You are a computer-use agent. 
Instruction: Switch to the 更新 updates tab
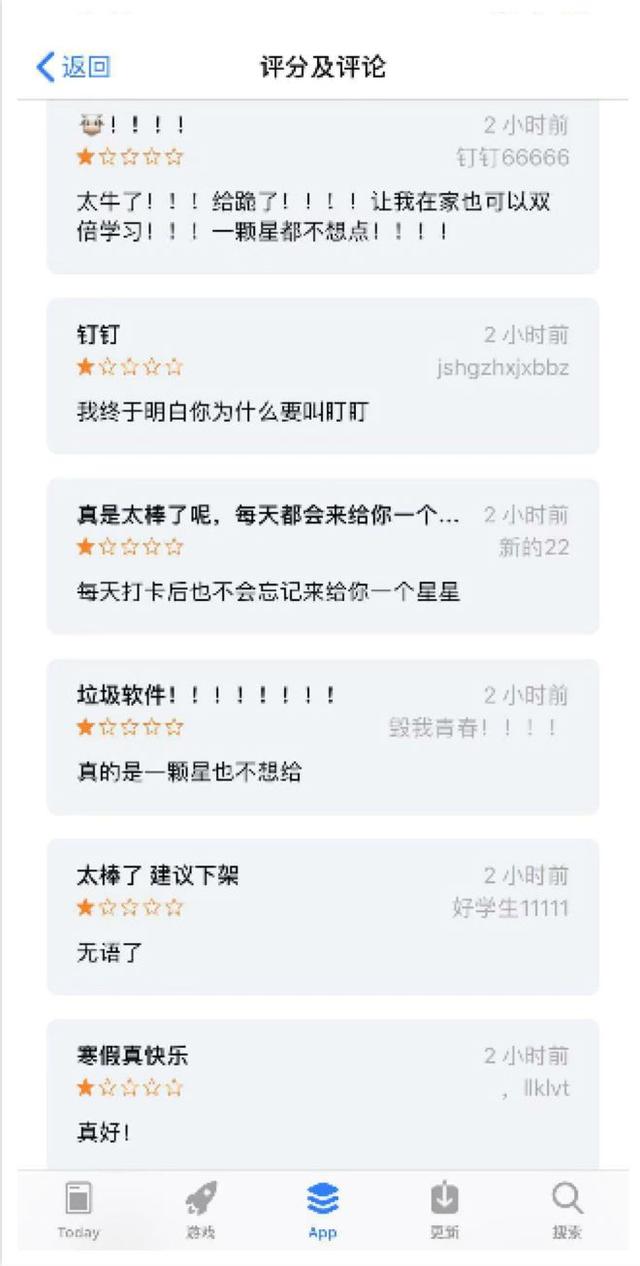444,1210
